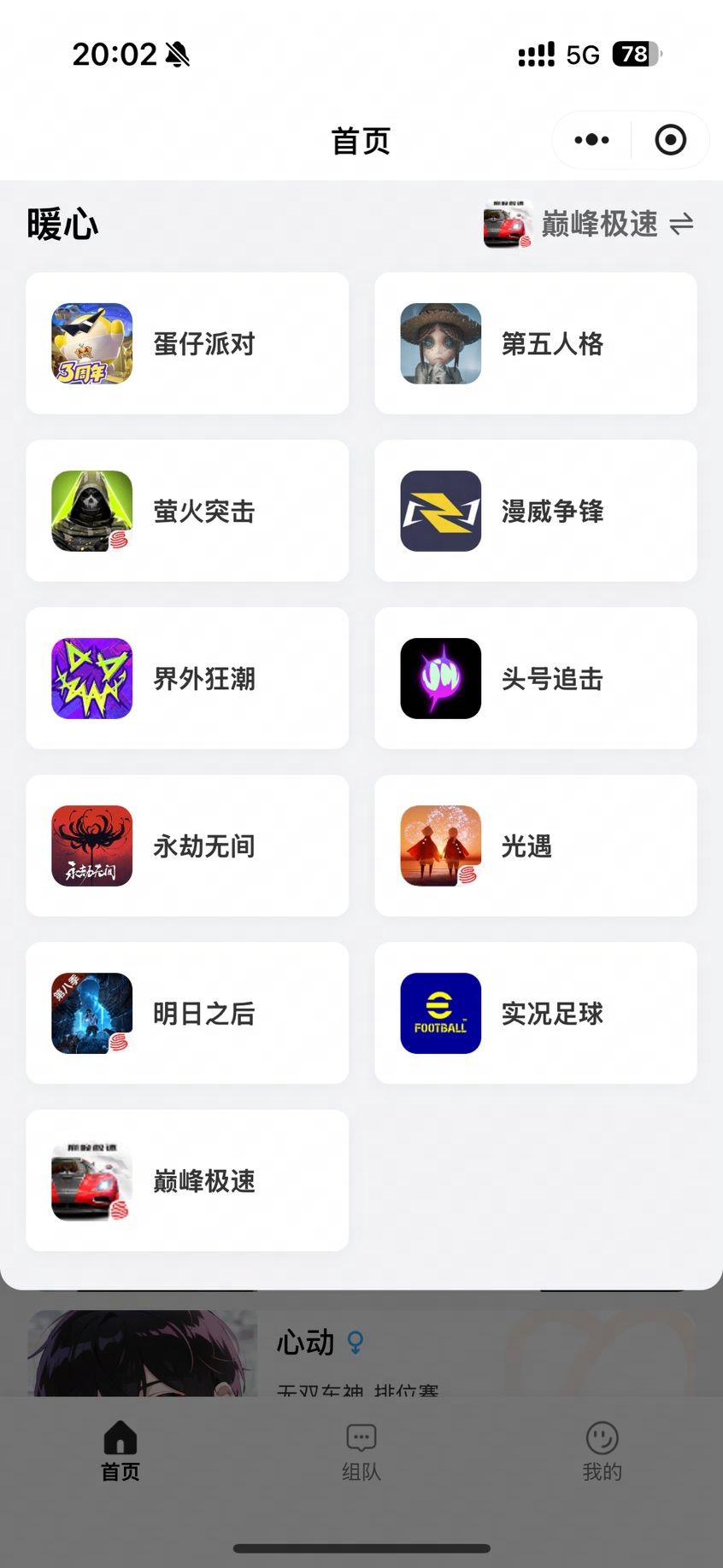Launch 光遇 from its icon
This screenshot has width=723, height=1568.
pyautogui.click(x=438, y=845)
